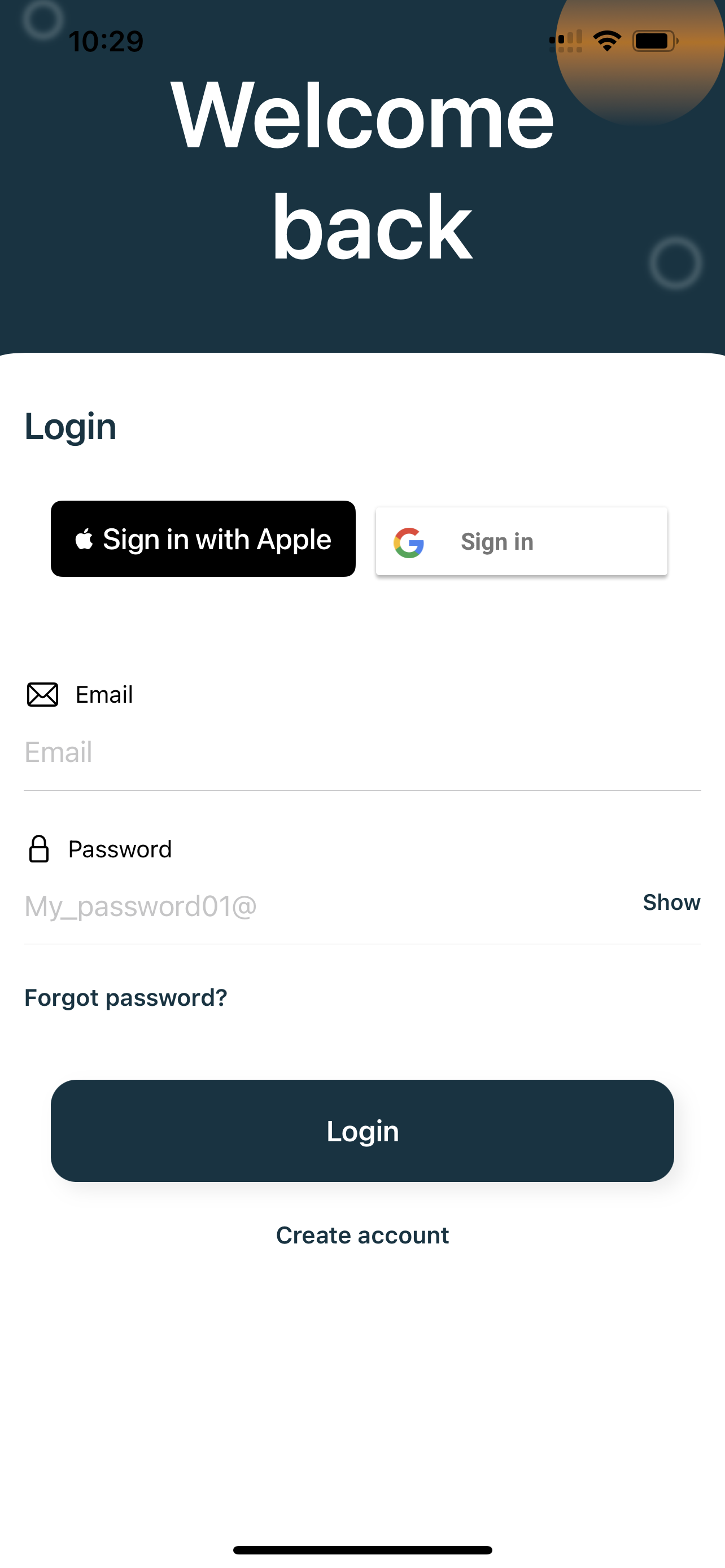The height and width of the screenshot is (1568, 725).
Task: Sign in with Google
Action: (522, 541)
